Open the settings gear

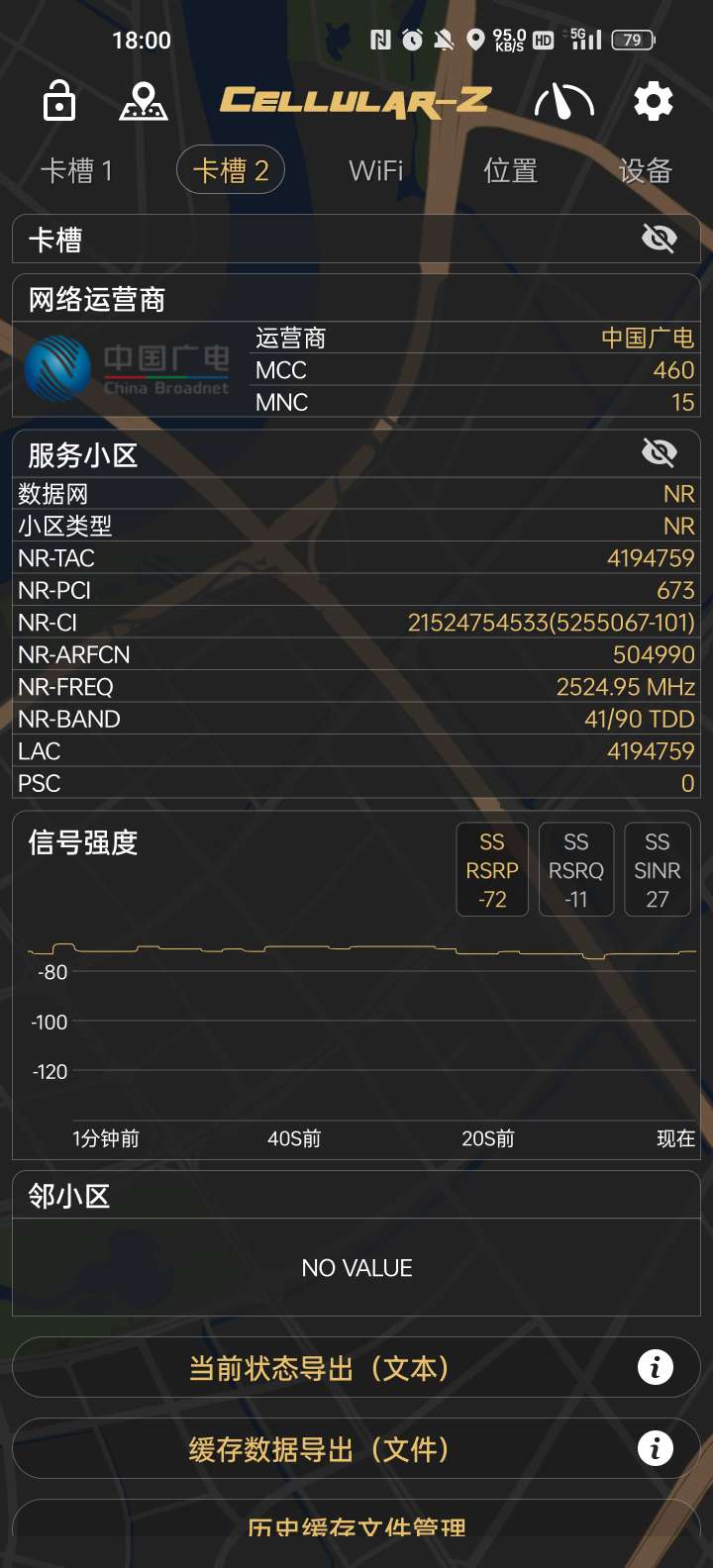pyautogui.click(x=654, y=101)
